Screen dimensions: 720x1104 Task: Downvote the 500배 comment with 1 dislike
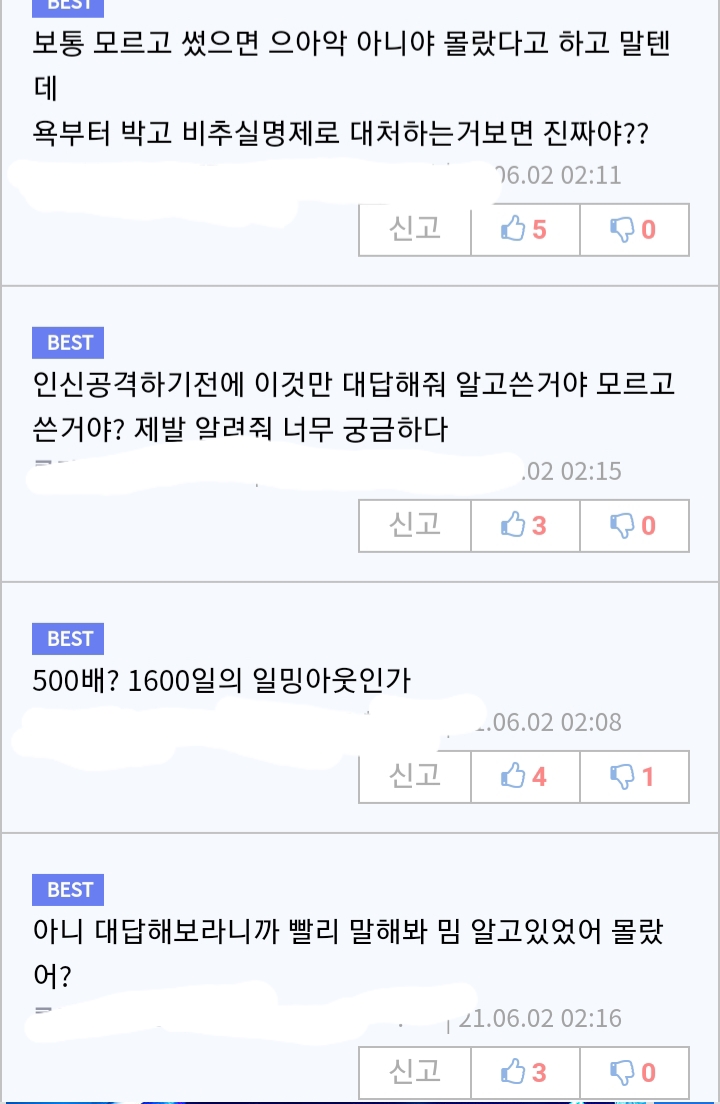click(x=634, y=776)
